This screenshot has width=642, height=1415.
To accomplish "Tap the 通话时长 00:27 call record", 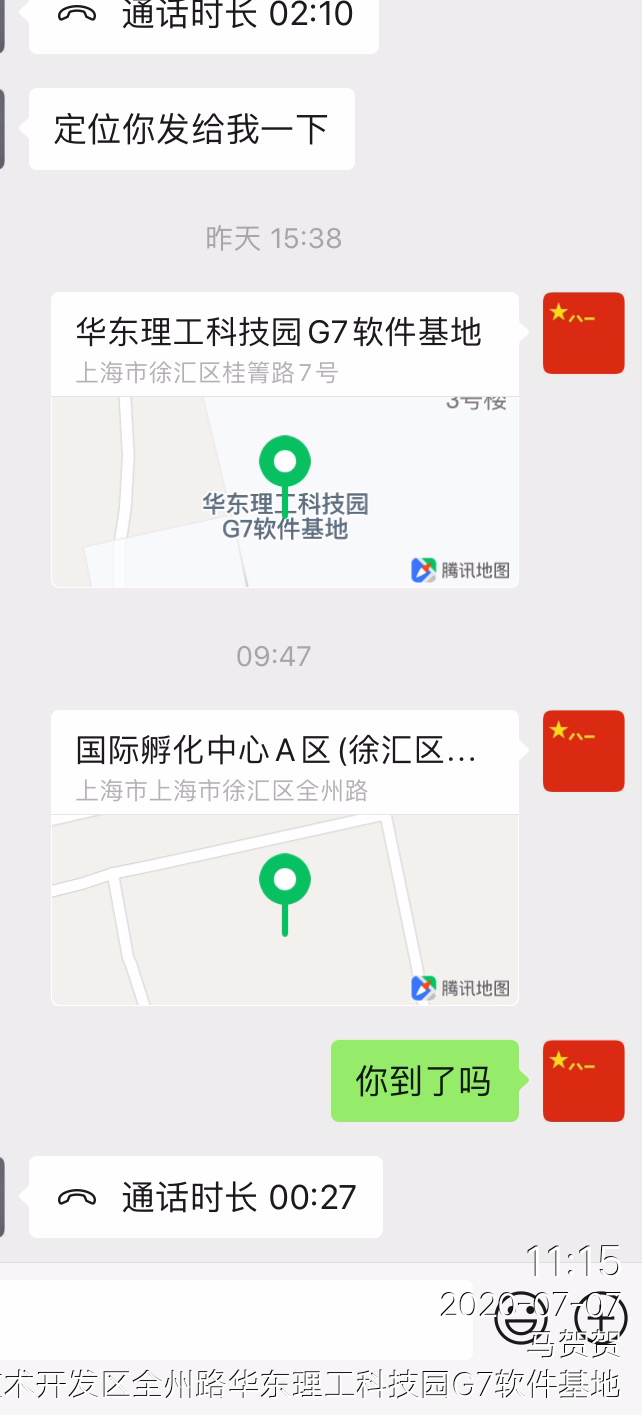I will pyautogui.click(x=206, y=1197).
